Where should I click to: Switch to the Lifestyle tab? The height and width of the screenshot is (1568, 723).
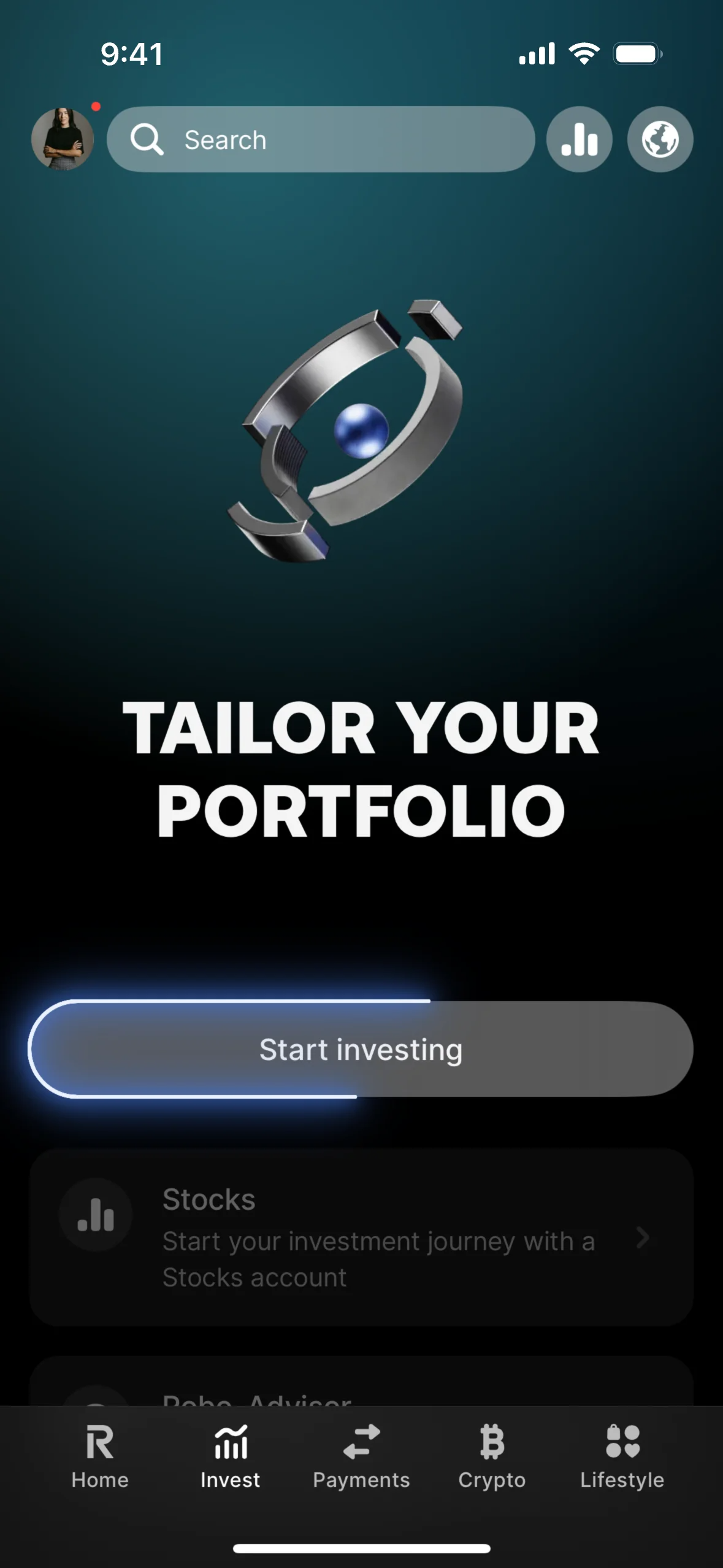pyautogui.click(x=622, y=1456)
